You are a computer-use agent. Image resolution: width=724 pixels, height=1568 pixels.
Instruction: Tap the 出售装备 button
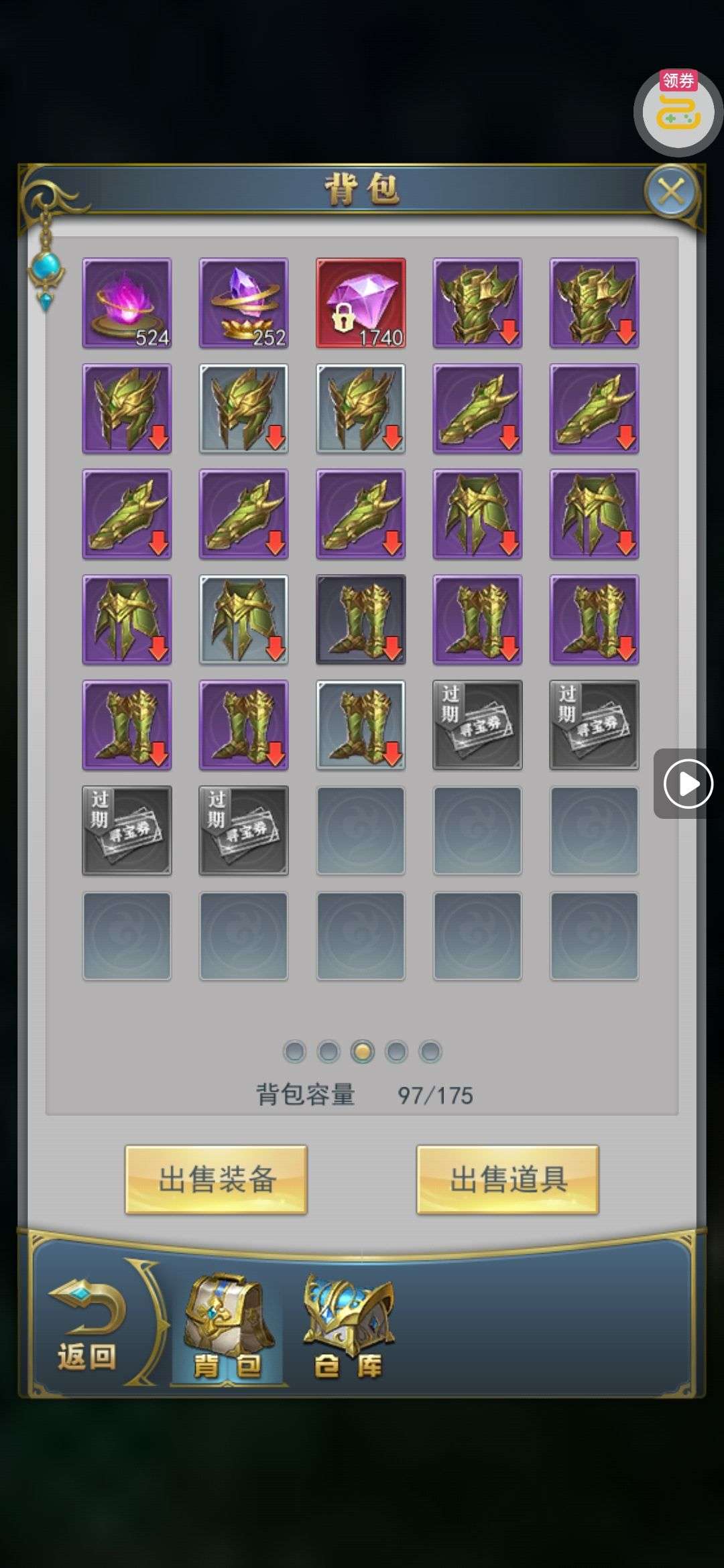click(x=216, y=1179)
